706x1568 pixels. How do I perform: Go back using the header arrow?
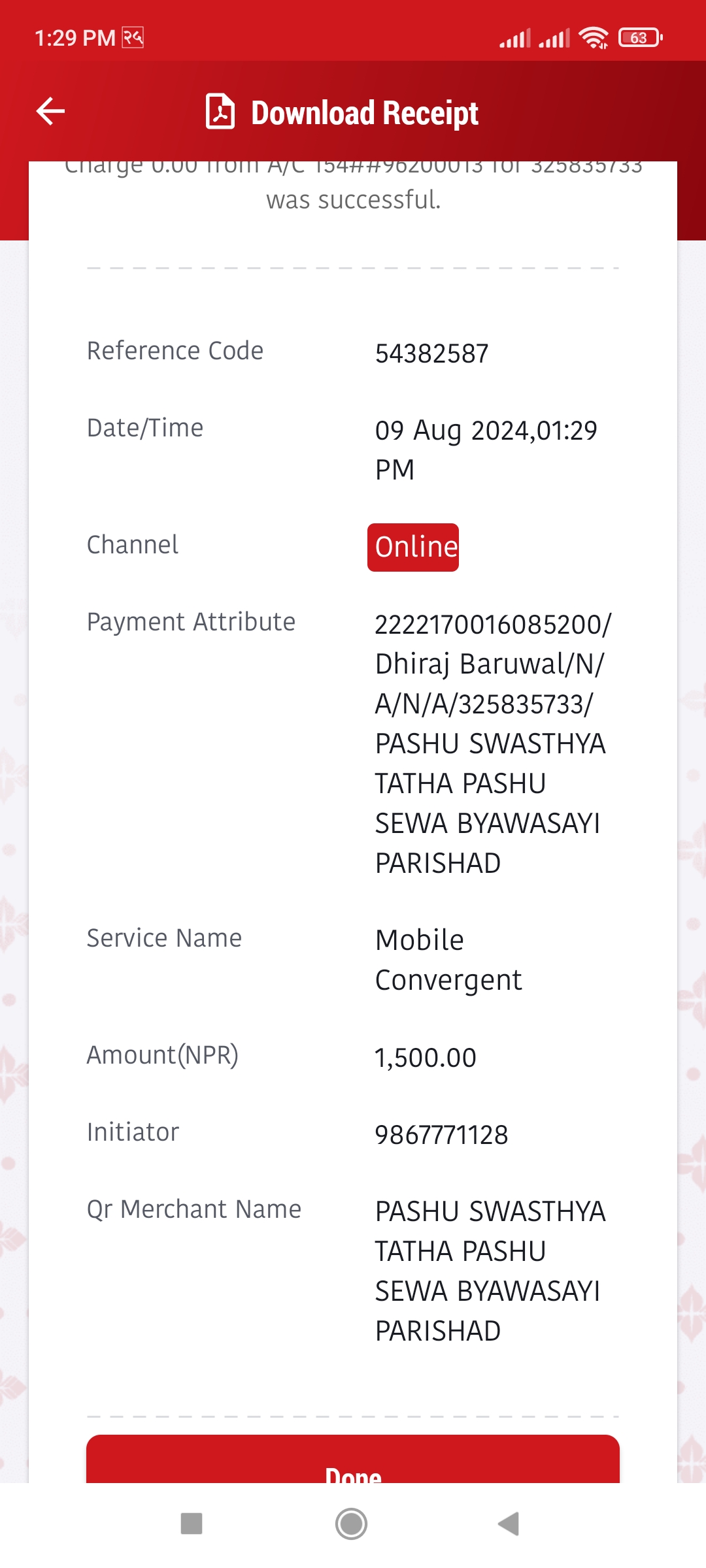pyautogui.click(x=50, y=111)
